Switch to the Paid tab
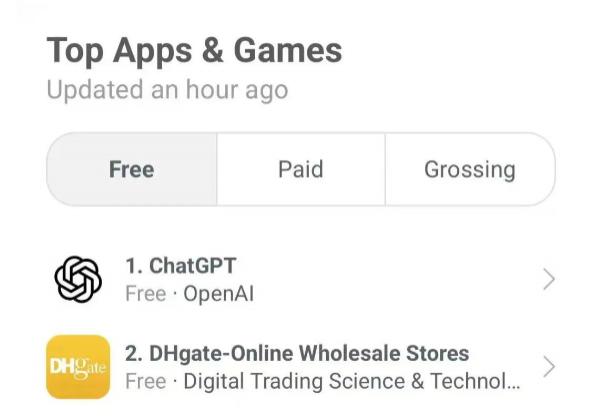Image resolution: width=597 pixels, height=416 pixels. point(301,169)
